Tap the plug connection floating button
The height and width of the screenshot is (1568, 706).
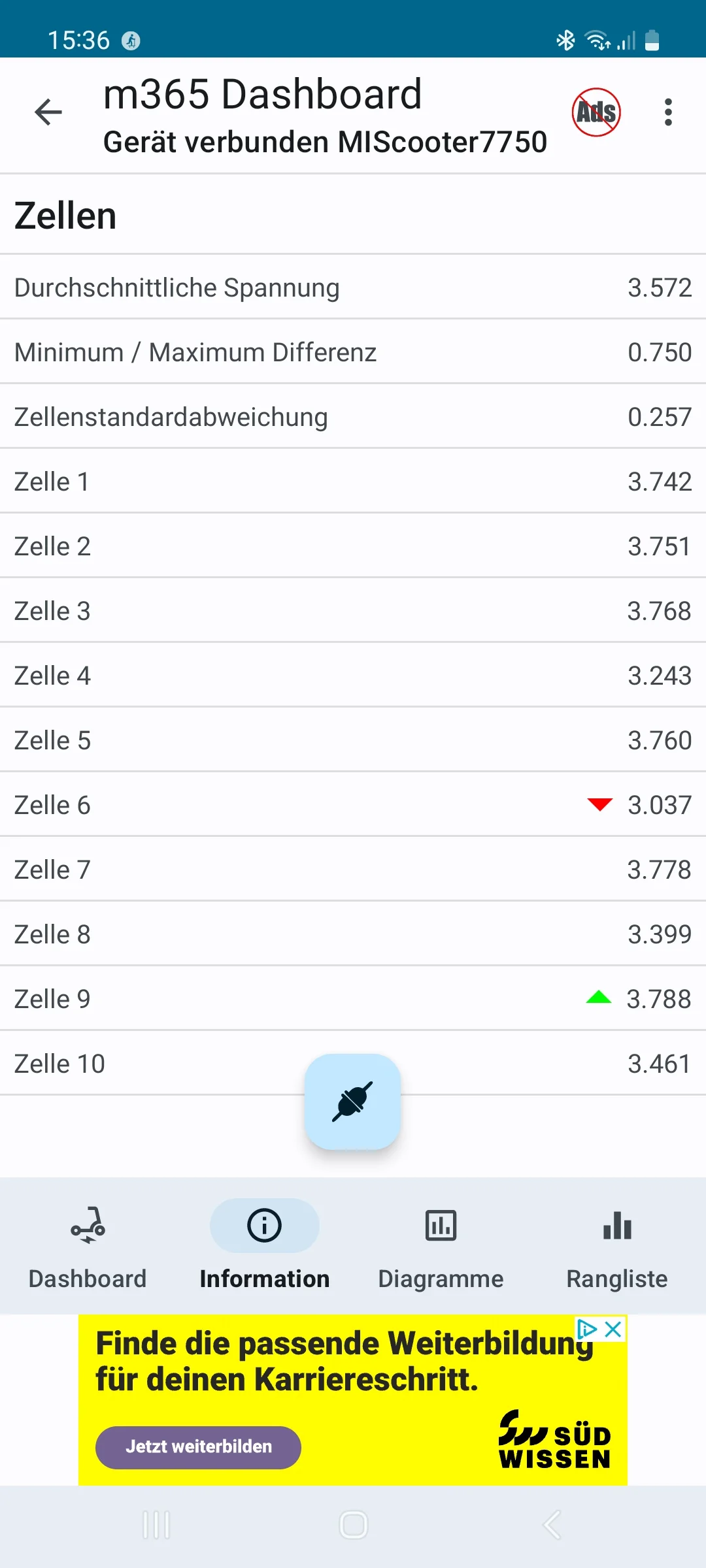[x=352, y=1102]
